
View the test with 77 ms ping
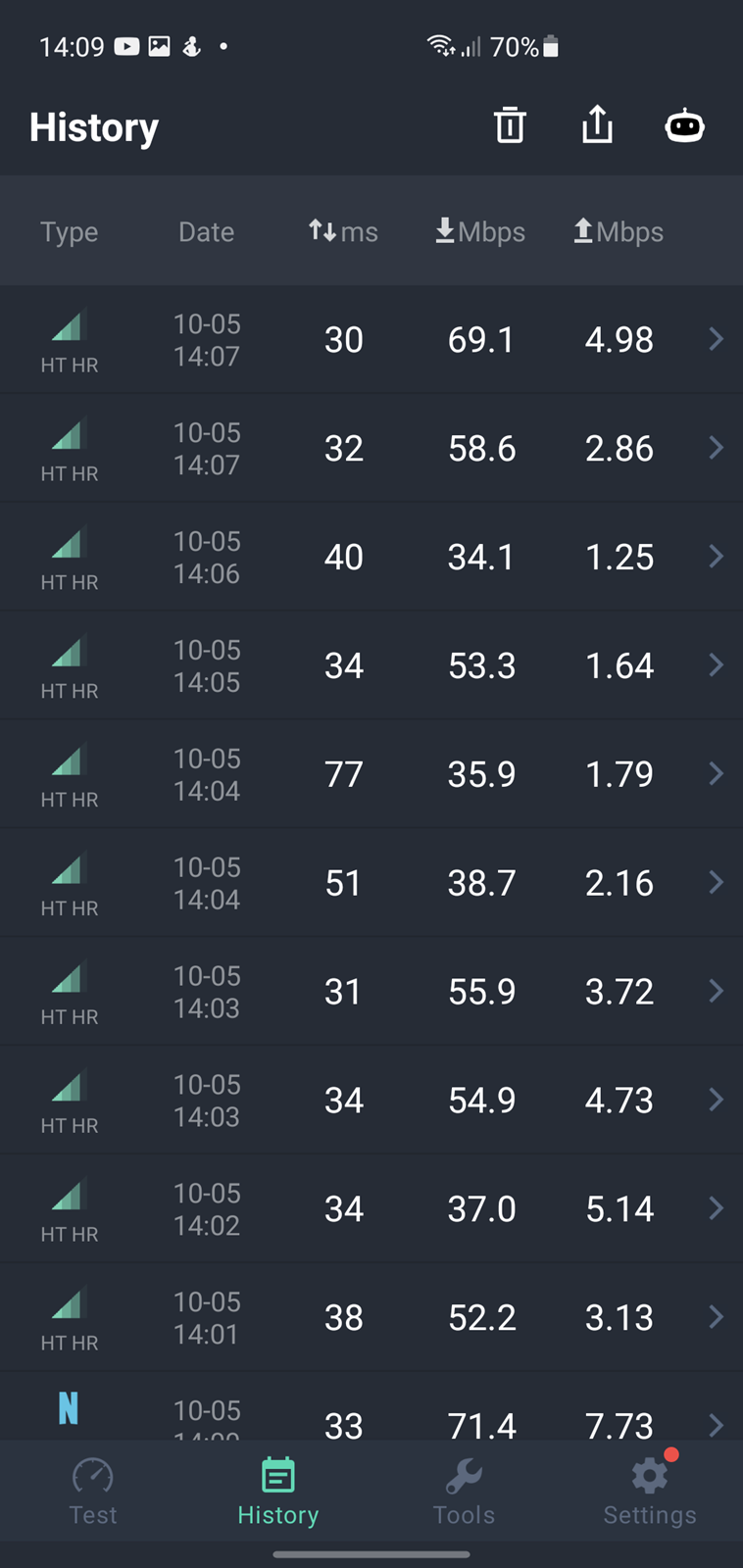[x=371, y=775]
